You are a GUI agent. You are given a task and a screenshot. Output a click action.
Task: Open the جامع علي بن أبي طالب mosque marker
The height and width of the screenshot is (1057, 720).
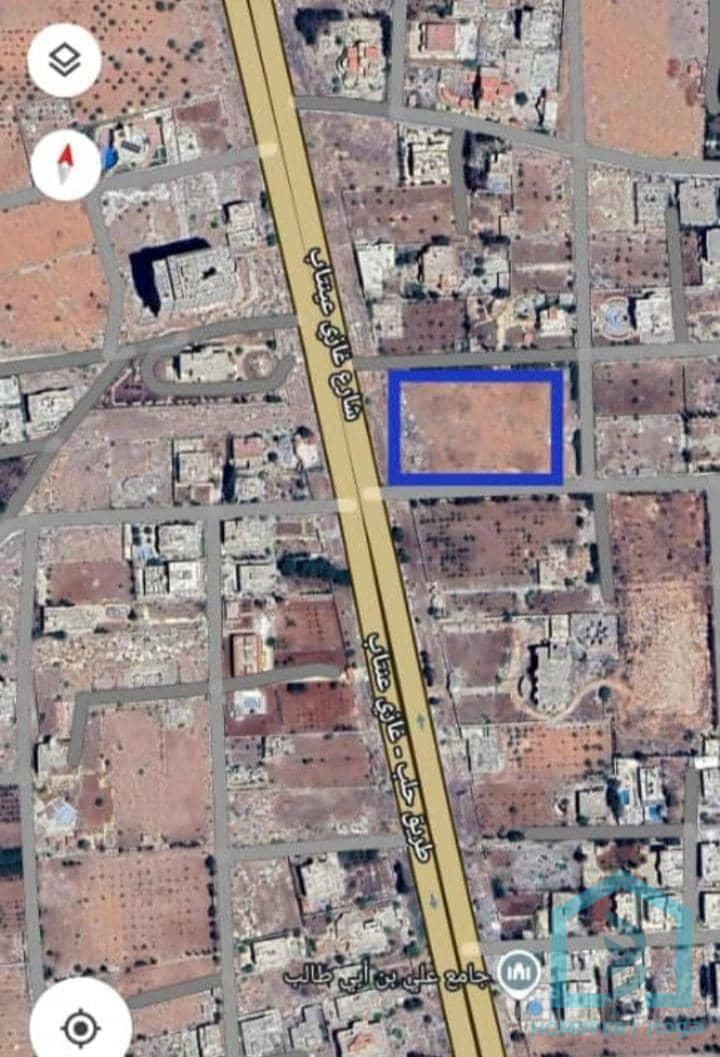point(519,972)
